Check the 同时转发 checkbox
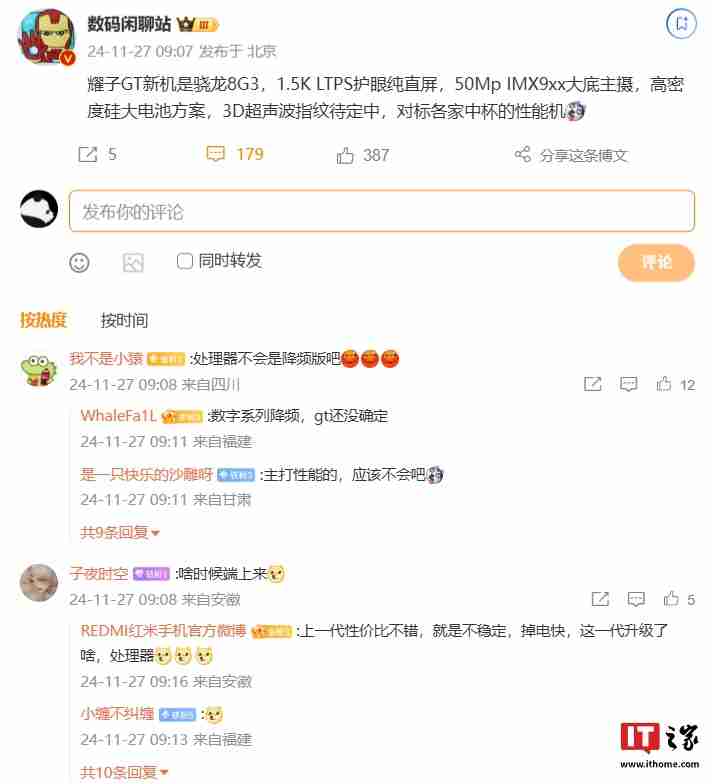 185,261
